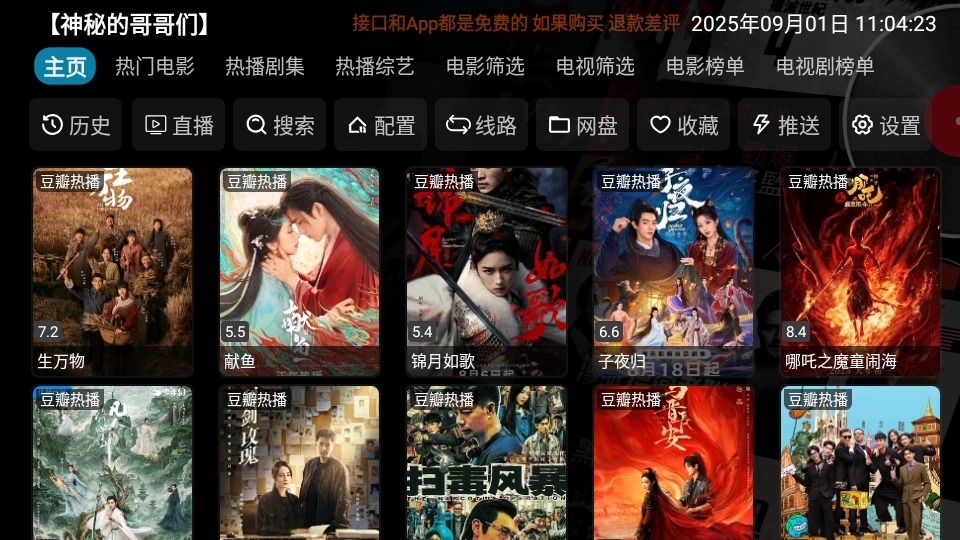The height and width of the screenshot is (540, 960).
Task: Open the 热播综艺 tab
Action: click(x=375, y=67)
